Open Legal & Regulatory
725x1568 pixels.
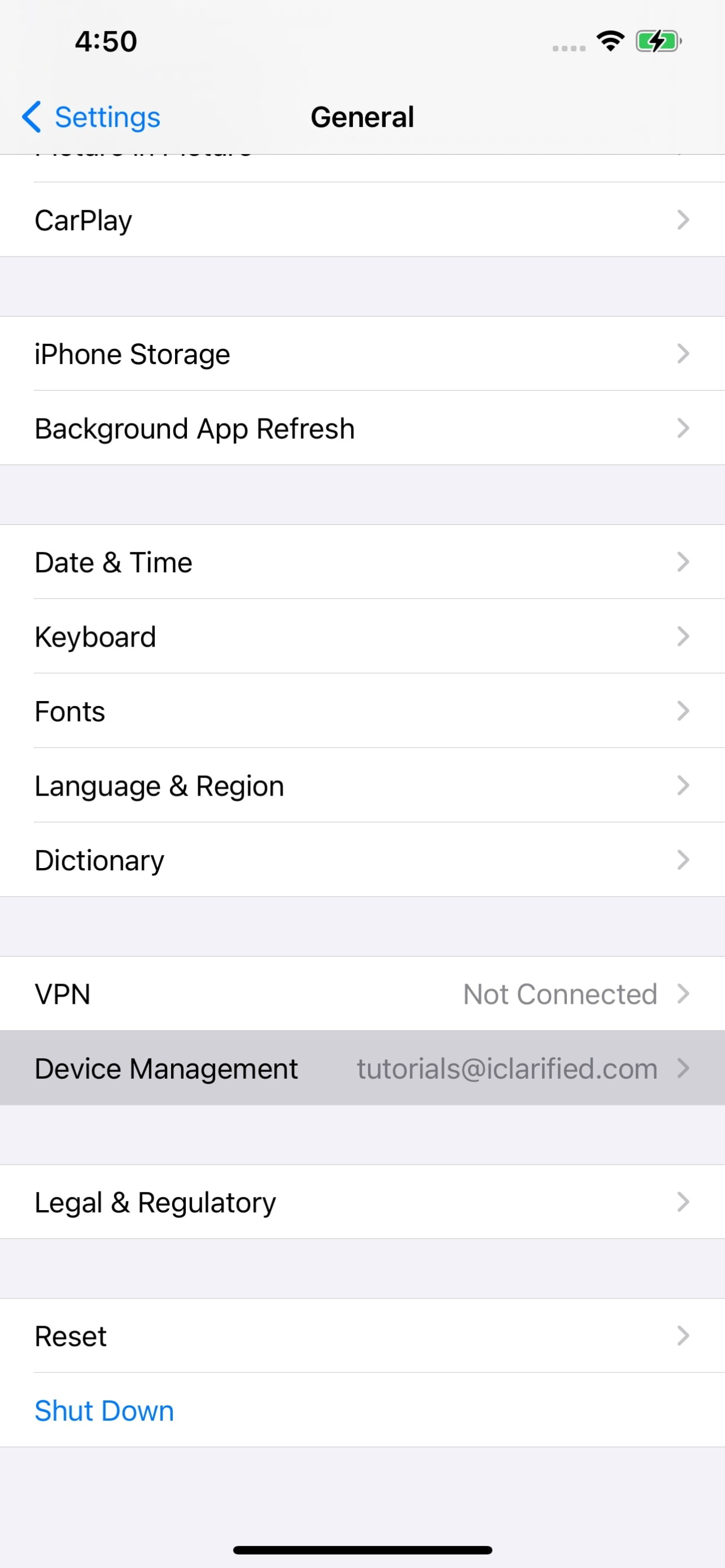click(x=362, y=1202)
